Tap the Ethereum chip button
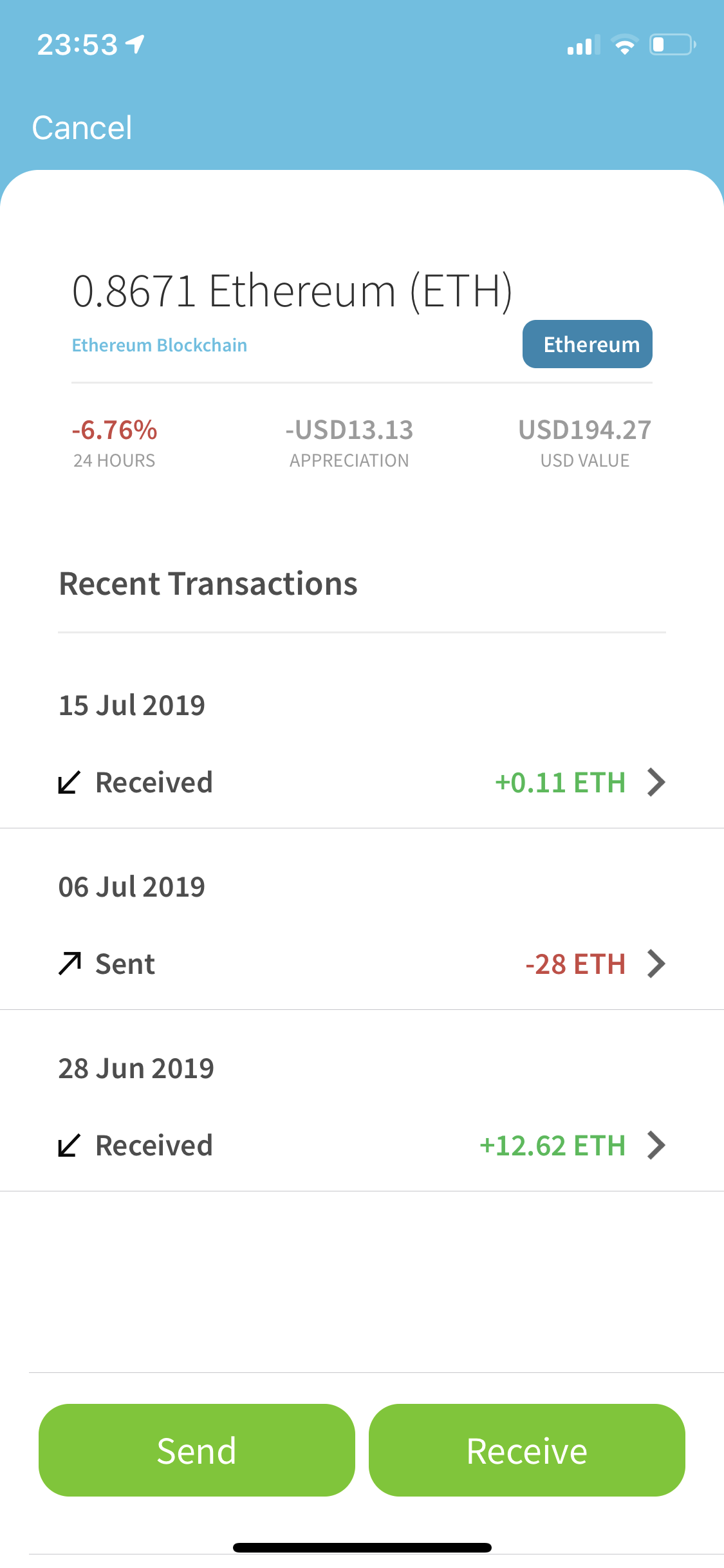This screenshot has height=1568, width=724. tap(587, 344)
